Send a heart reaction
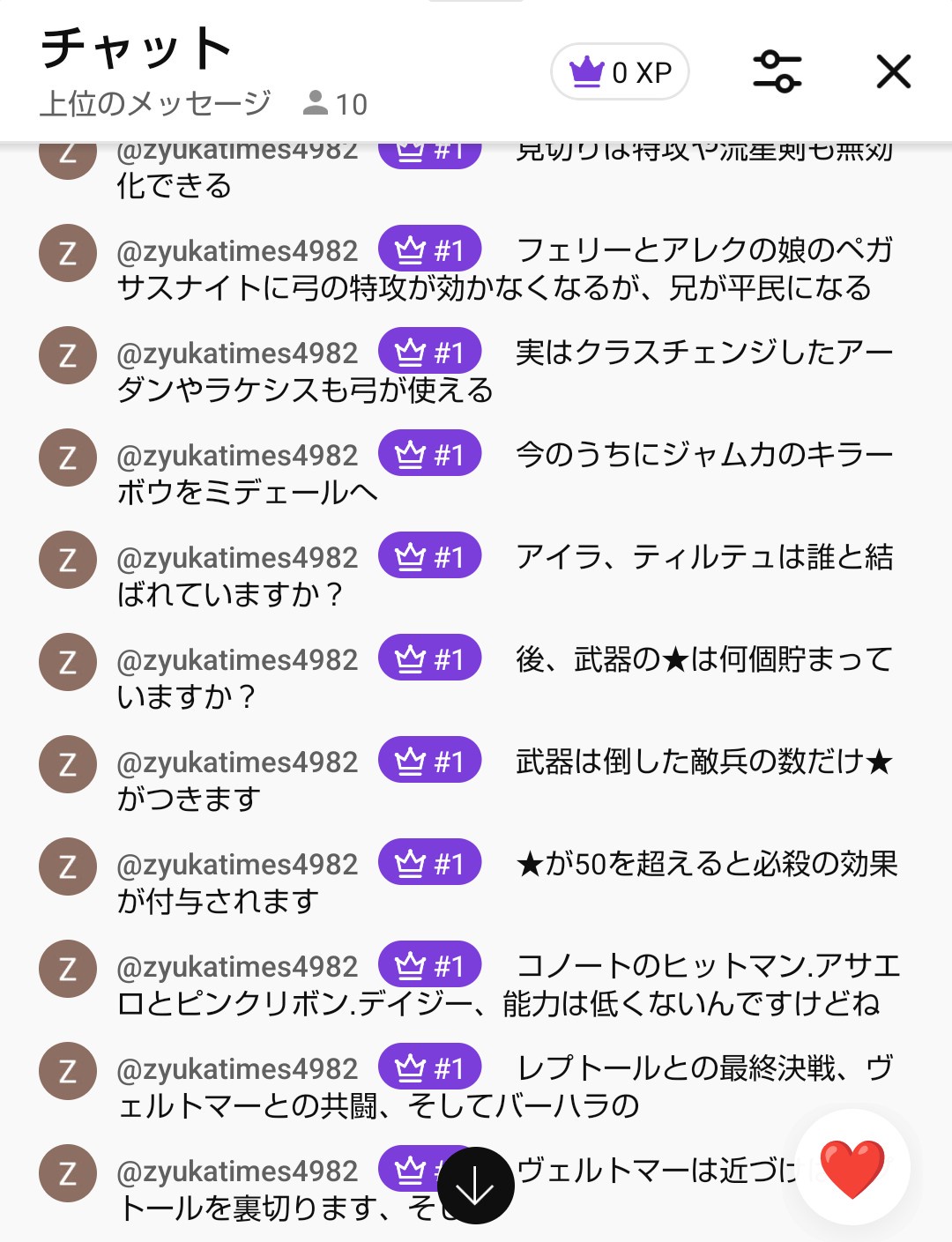 [x=852, y=1168]
